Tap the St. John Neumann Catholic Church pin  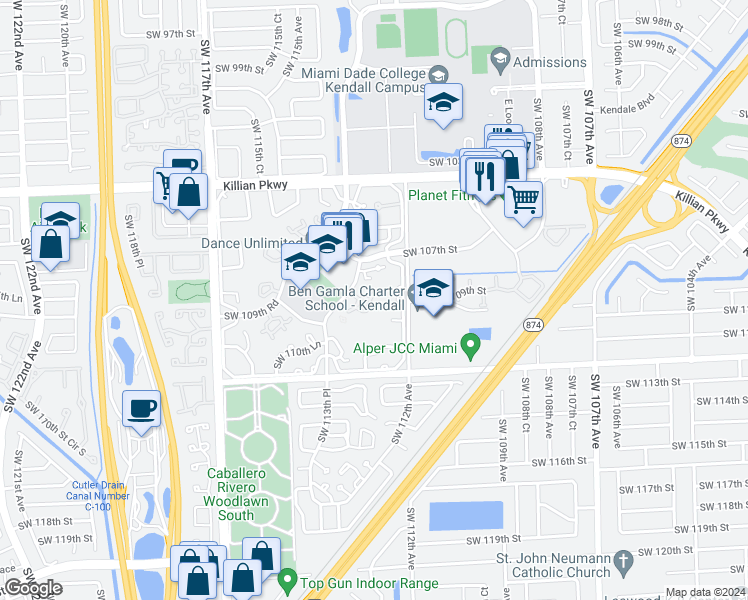coord(623,563)
